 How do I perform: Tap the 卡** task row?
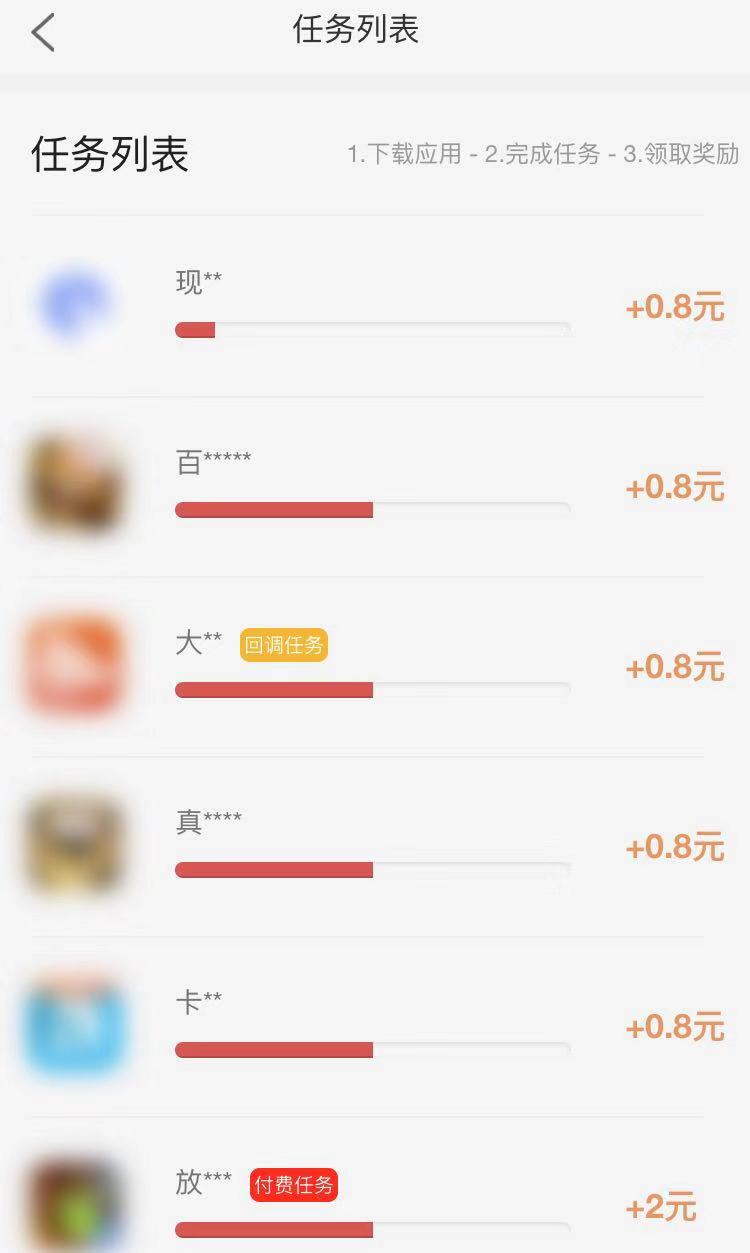[370, 1026]
